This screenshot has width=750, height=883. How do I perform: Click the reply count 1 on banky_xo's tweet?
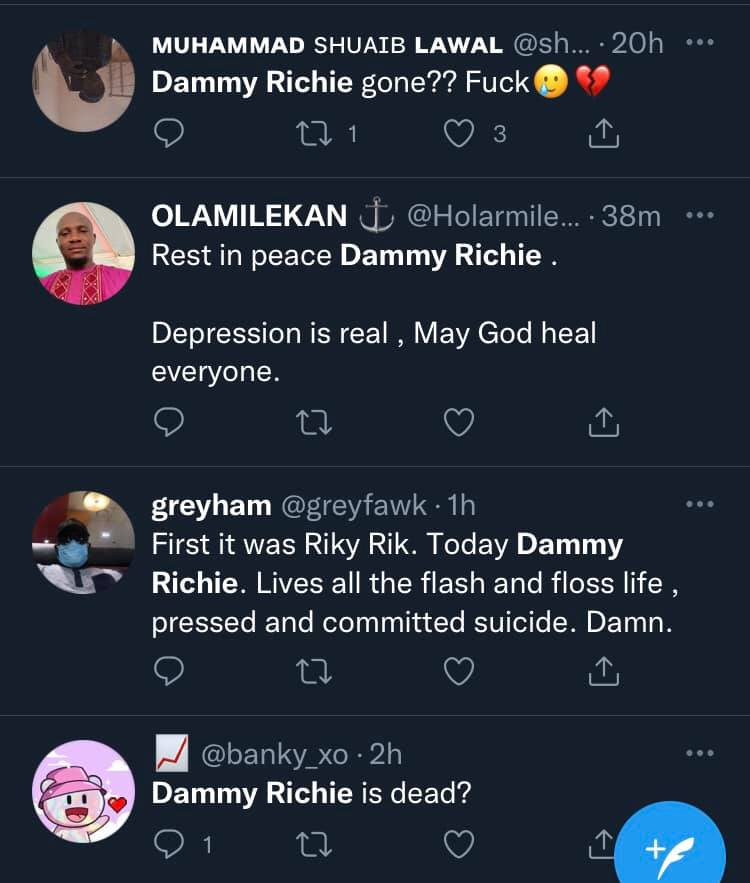(204, 845)
